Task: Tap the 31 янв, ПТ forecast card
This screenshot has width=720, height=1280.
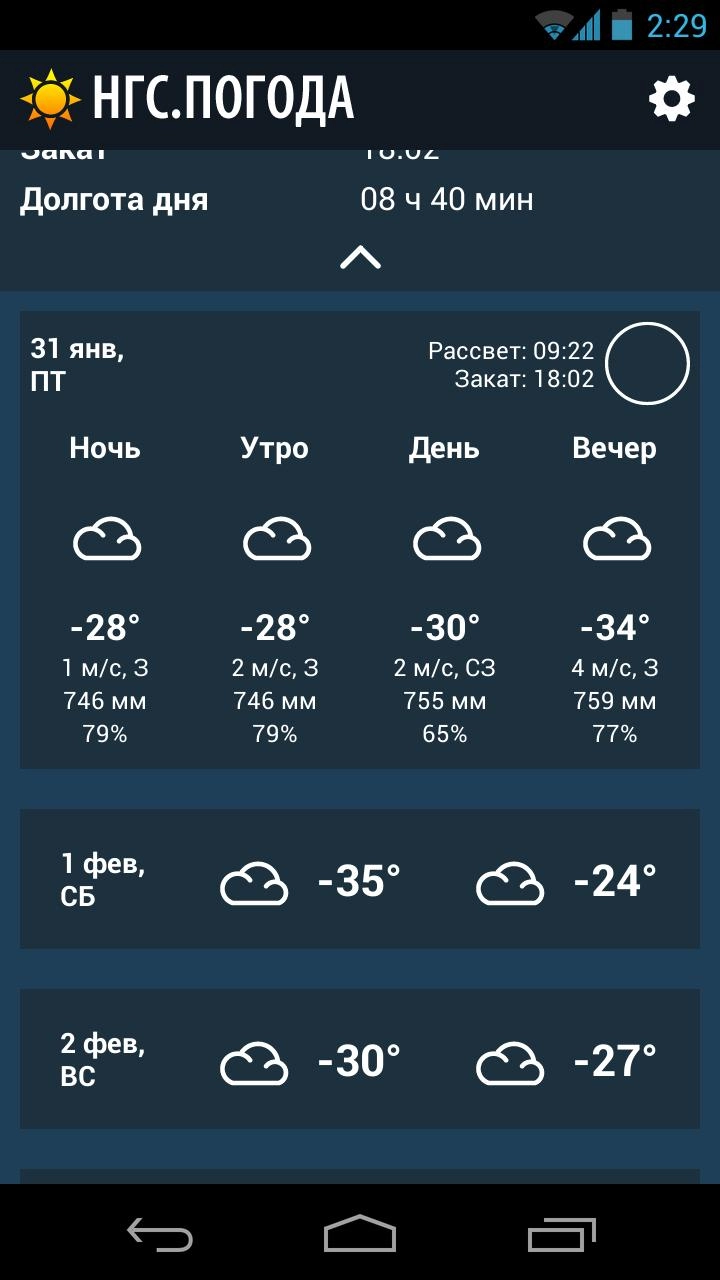Action: (x=360, y=540)
